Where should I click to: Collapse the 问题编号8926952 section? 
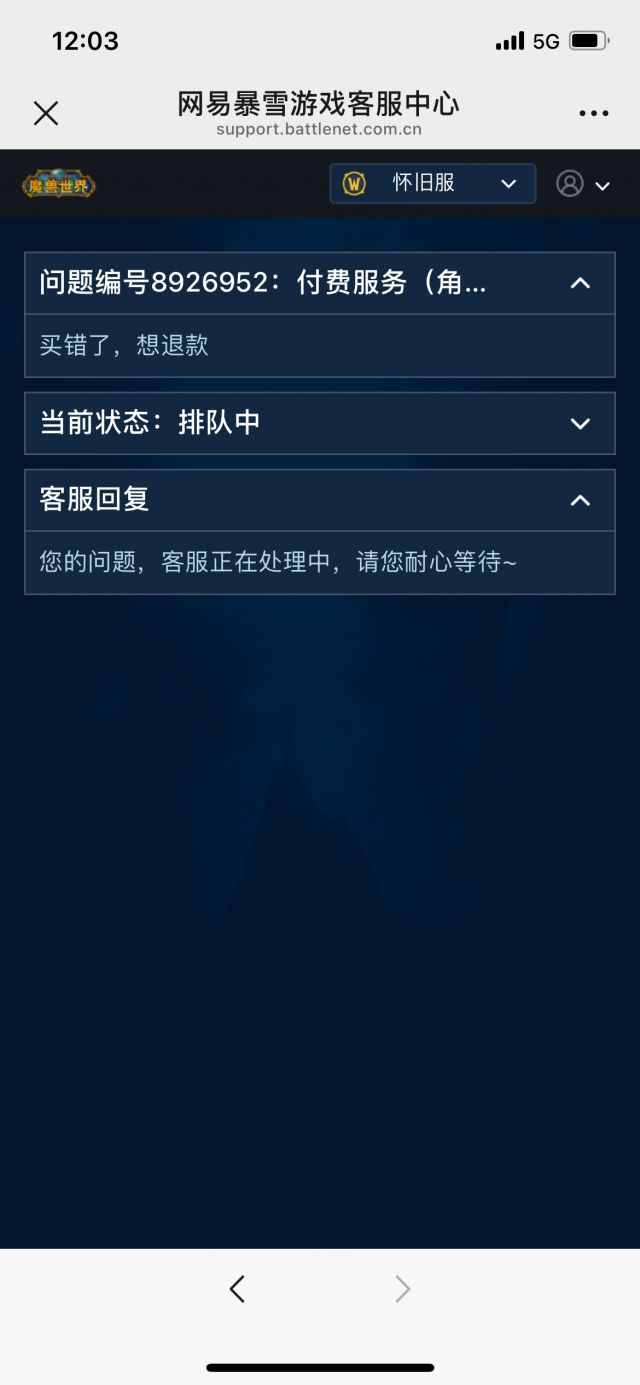tap(580, 283)
